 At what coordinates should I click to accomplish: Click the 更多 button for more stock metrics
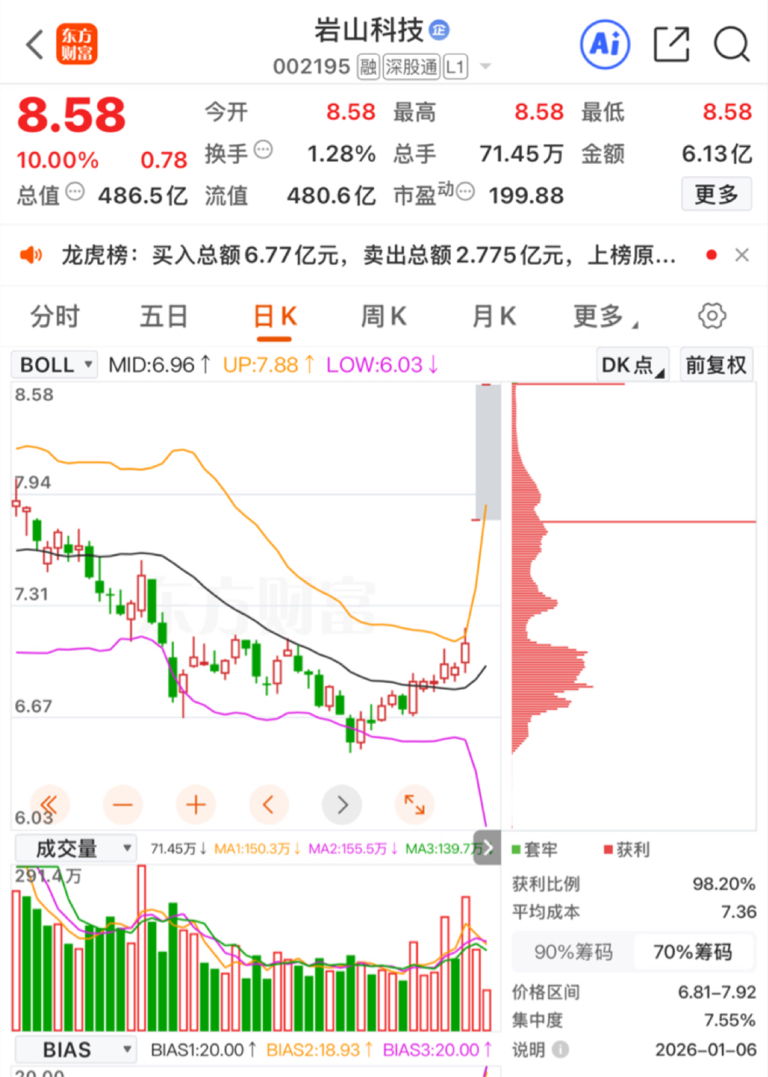pyautogui.click(x=716, y=195)
